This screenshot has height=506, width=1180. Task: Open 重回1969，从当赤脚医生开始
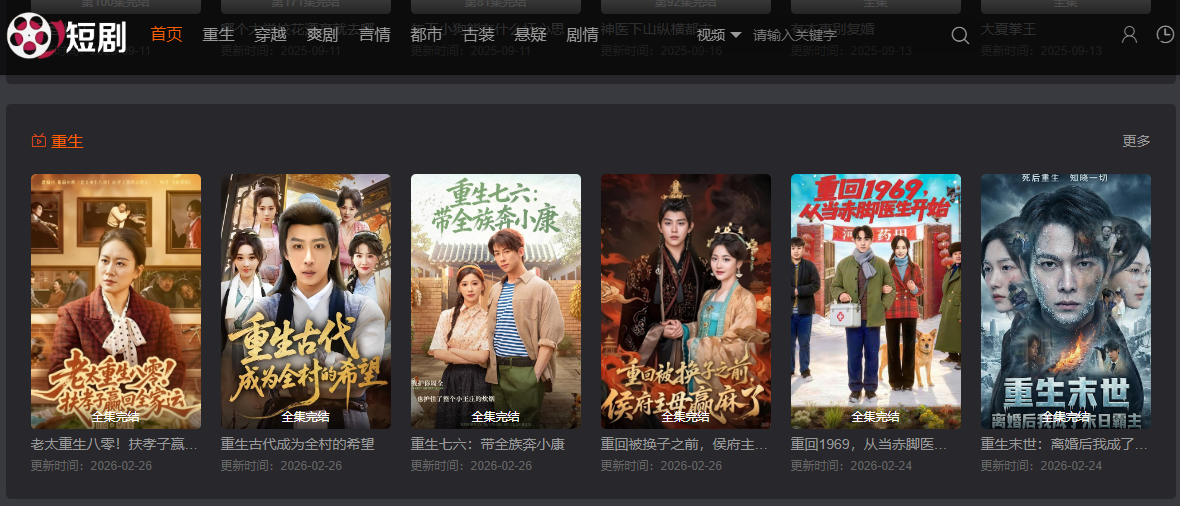pyautogui.click(x=876, y=301)
